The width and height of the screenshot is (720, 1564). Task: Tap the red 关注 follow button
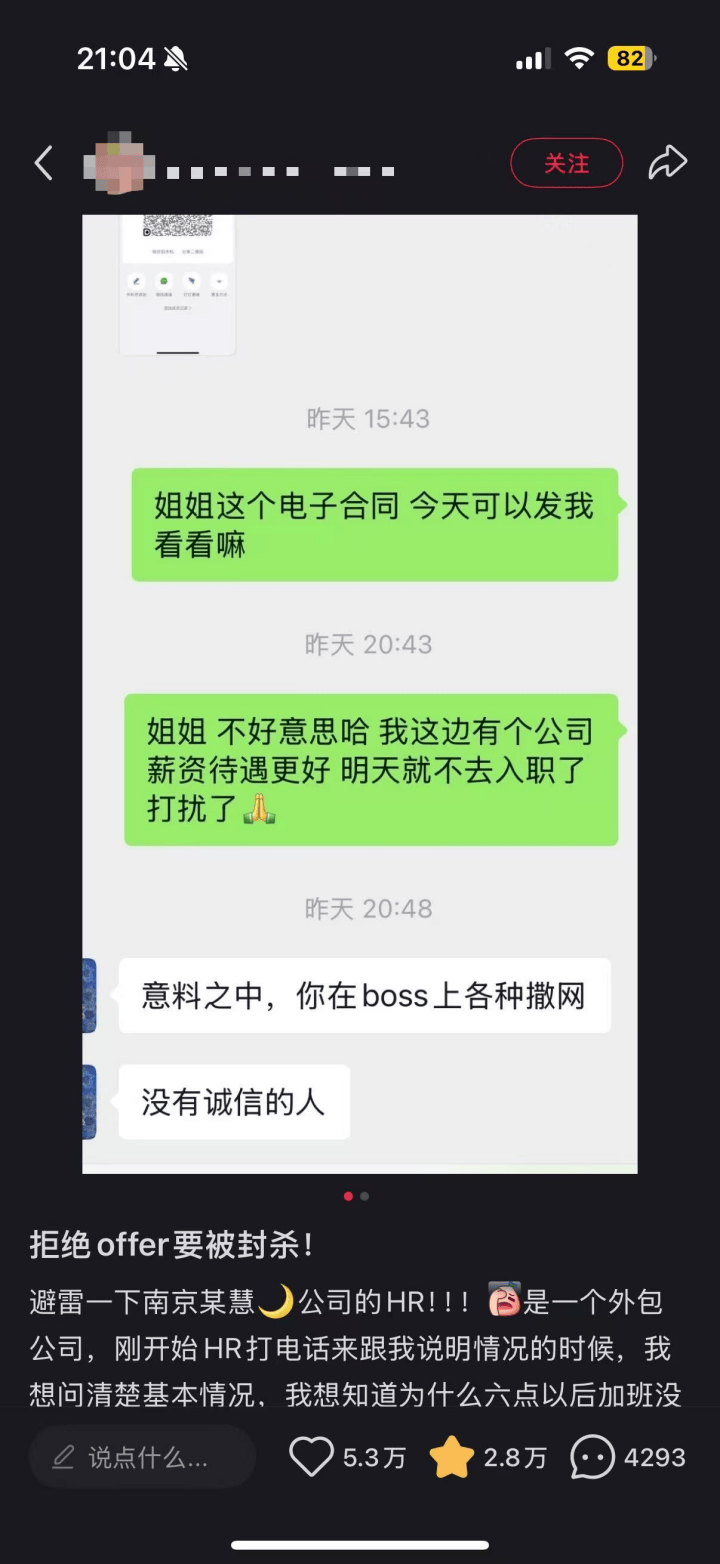(567, 162)
